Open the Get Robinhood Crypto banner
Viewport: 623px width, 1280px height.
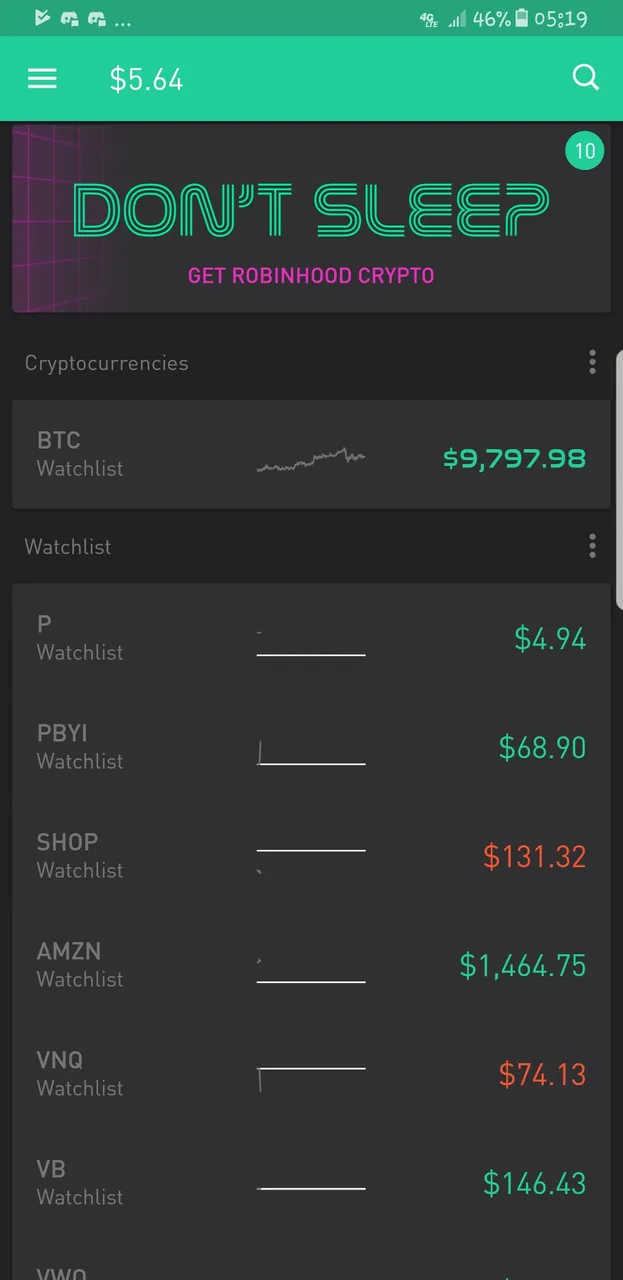[x=311, y=219]
